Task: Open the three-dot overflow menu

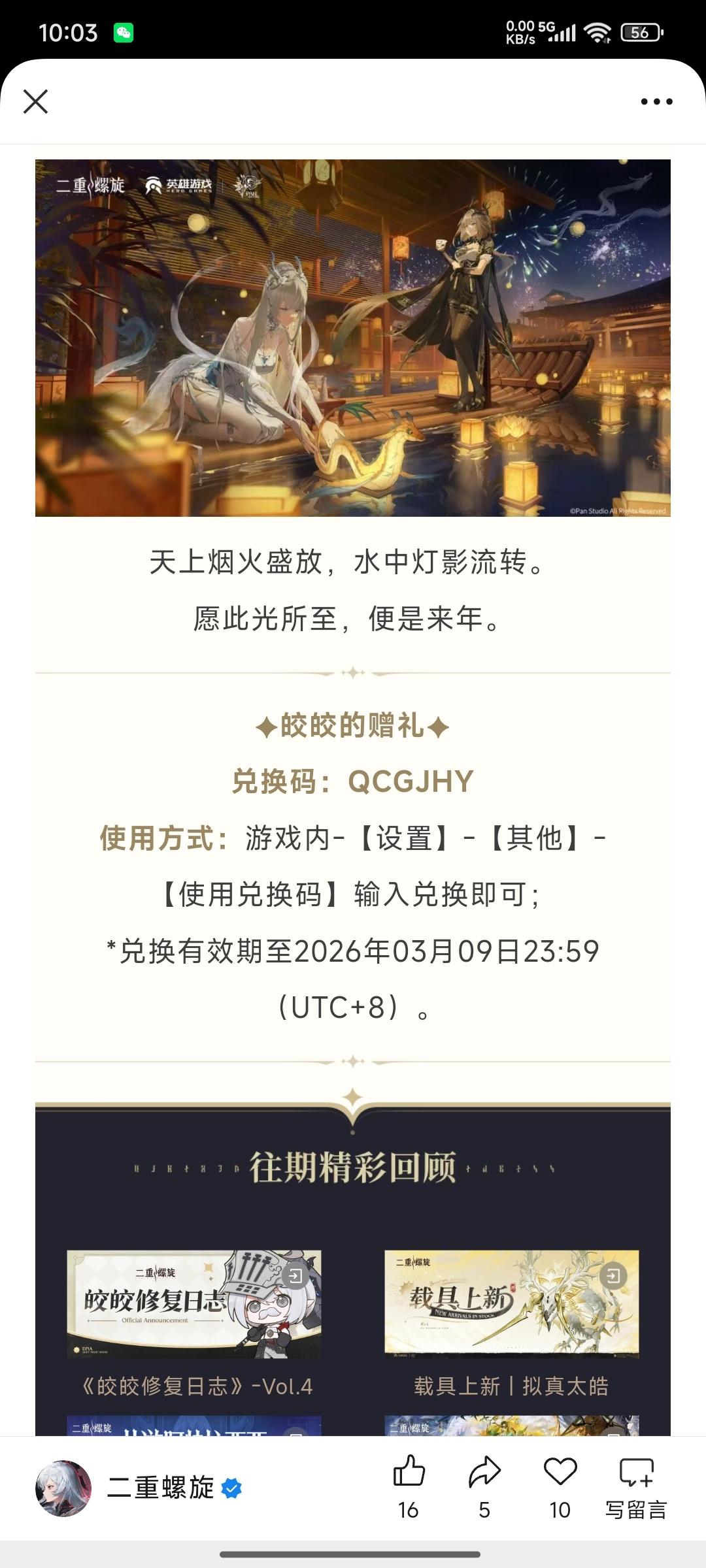Action: point(656,101)
